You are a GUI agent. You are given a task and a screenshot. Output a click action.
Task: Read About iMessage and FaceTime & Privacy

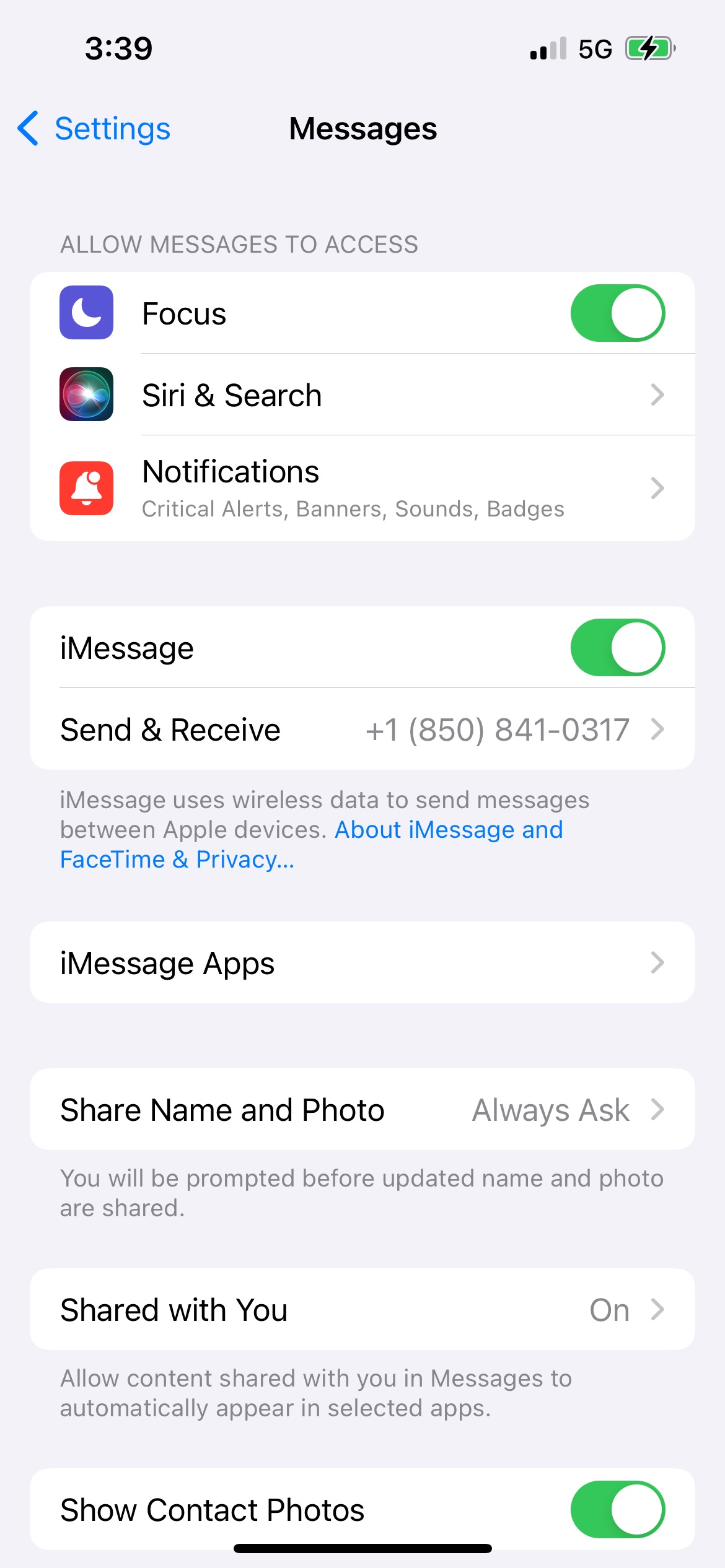tap(311, 845)
